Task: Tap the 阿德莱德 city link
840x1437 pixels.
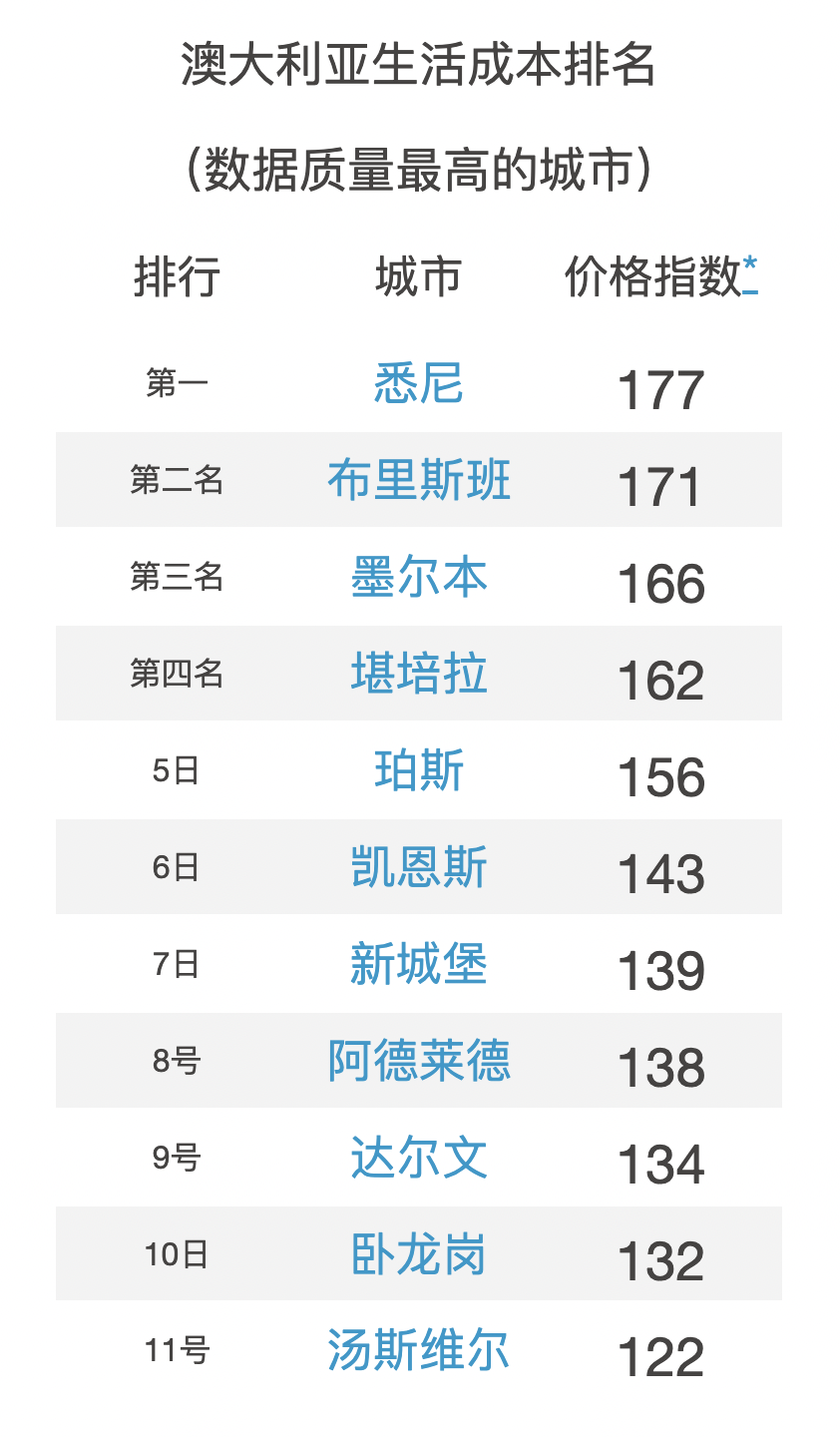Action: pos(419,1061)
